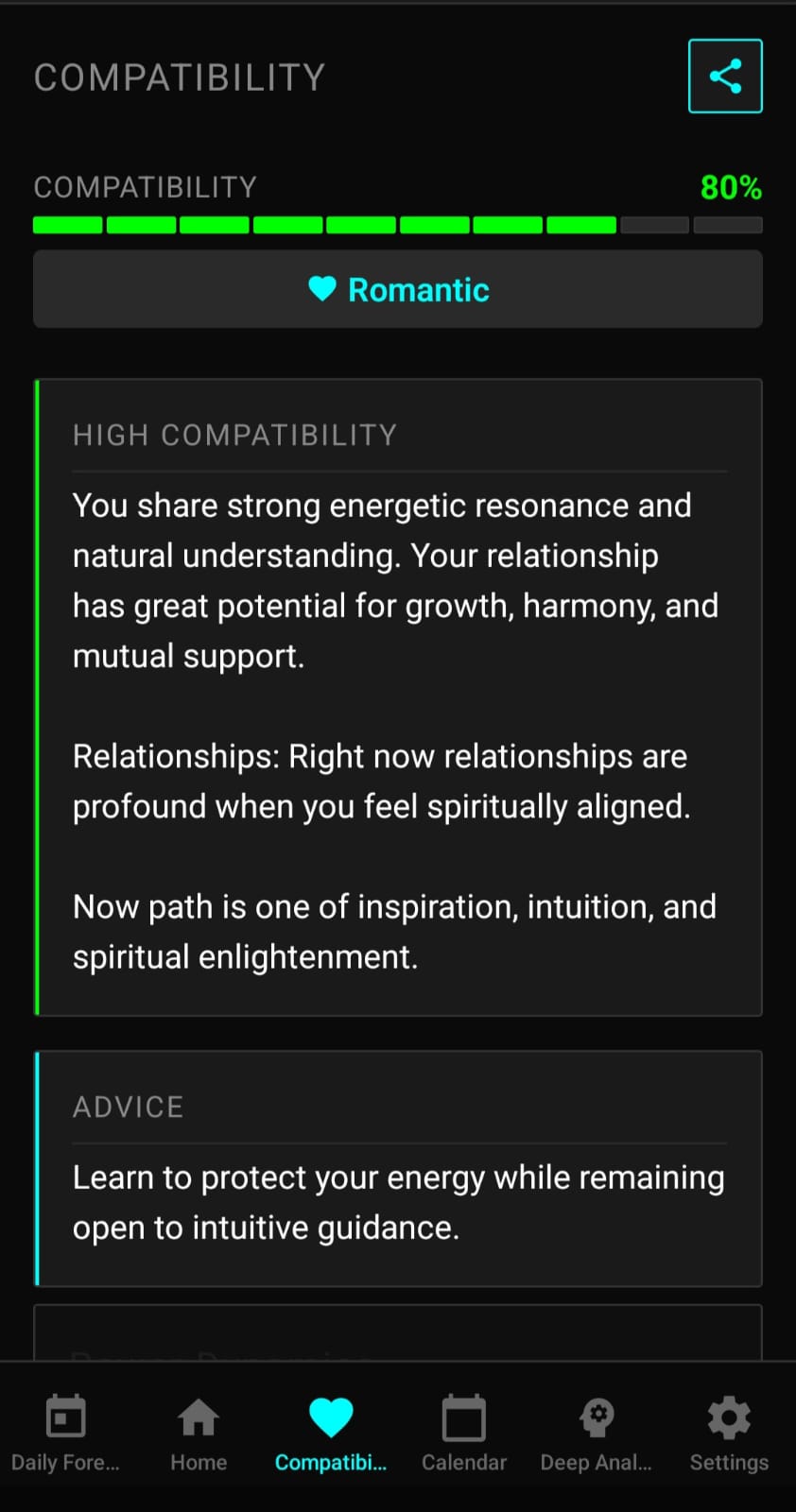Screen dimensions: 796x1512
Task: Tap the 80% percentage value
Action: click(730, 188)
